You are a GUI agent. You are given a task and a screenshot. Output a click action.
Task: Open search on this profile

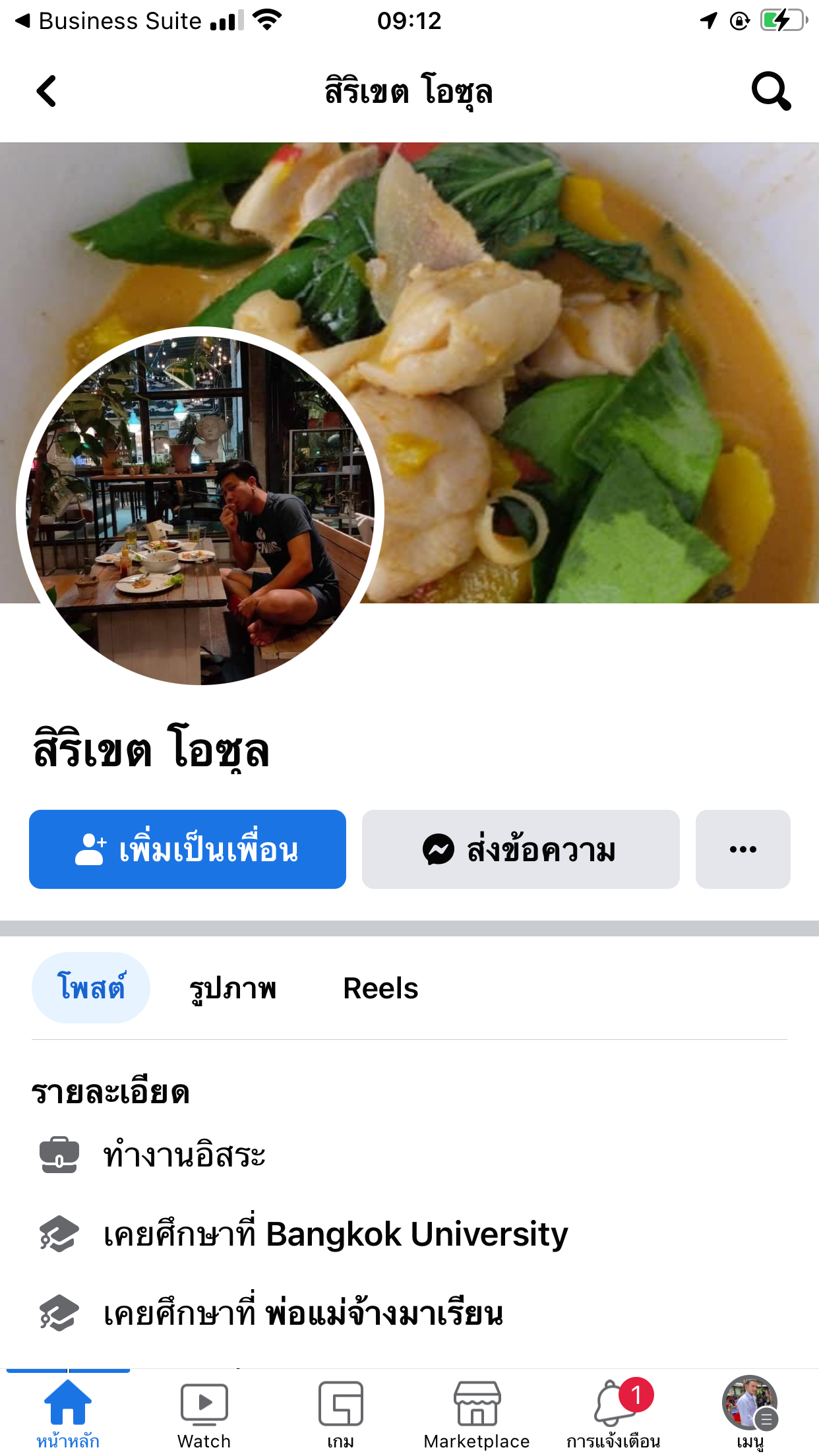pos(770,91)
